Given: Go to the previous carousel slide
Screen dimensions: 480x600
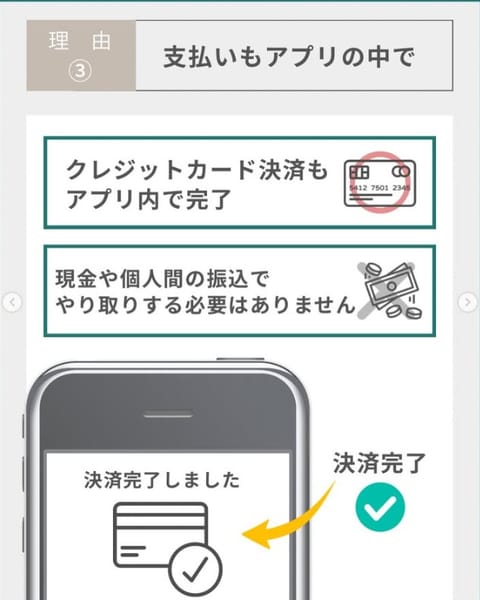Looking at the screenshot, I should [12, 302].
